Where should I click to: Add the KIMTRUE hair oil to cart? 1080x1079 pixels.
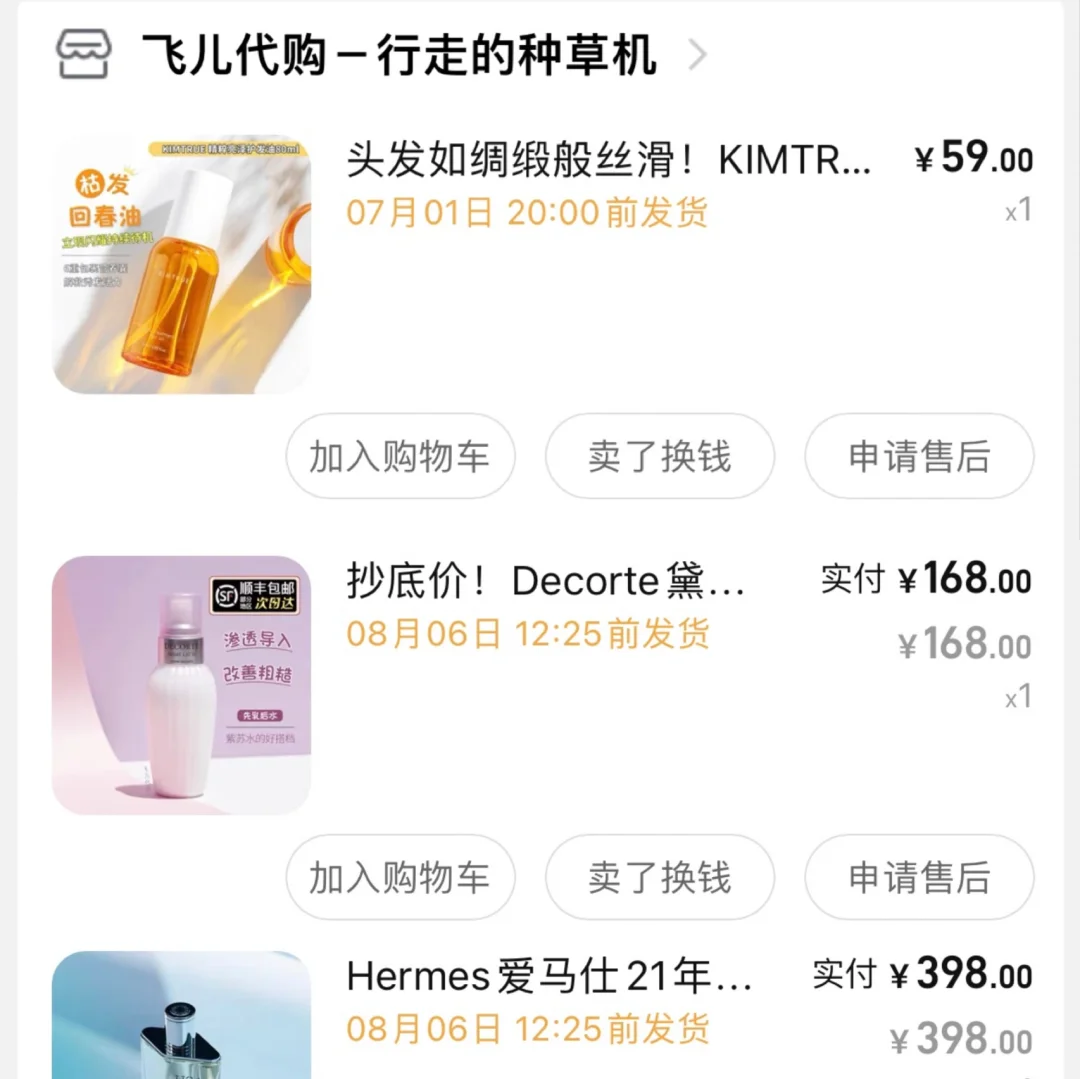(x=400, y=457)
